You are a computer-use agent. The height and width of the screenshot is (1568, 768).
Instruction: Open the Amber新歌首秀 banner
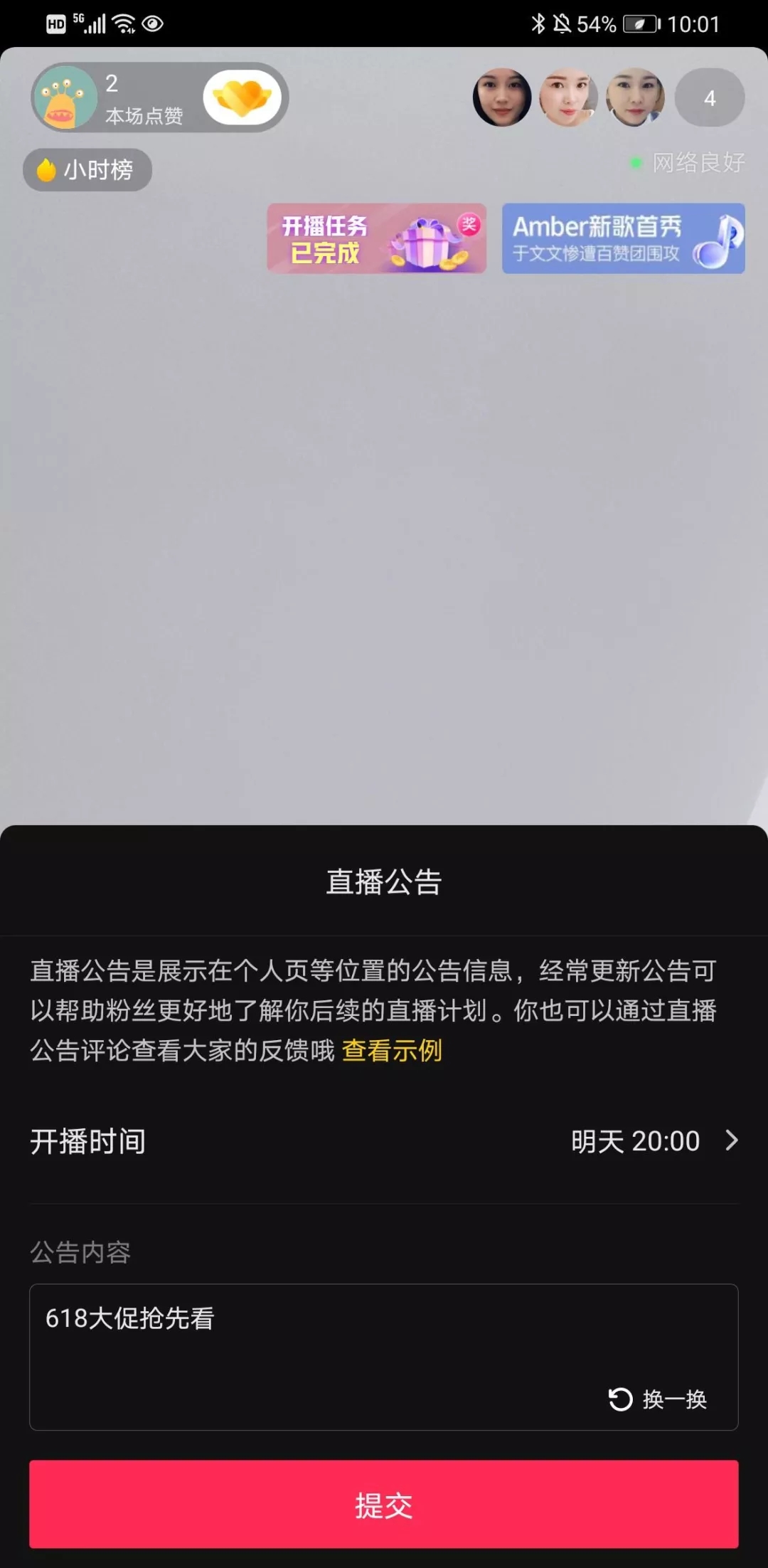(x=624, y=238)
